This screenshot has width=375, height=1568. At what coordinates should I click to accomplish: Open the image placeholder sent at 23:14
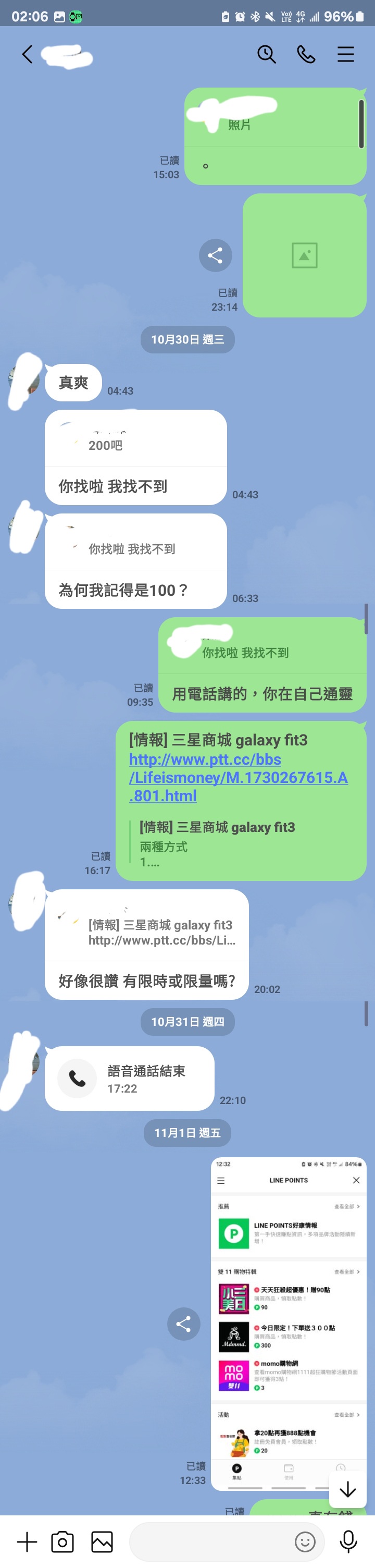(x=305, y=255)
